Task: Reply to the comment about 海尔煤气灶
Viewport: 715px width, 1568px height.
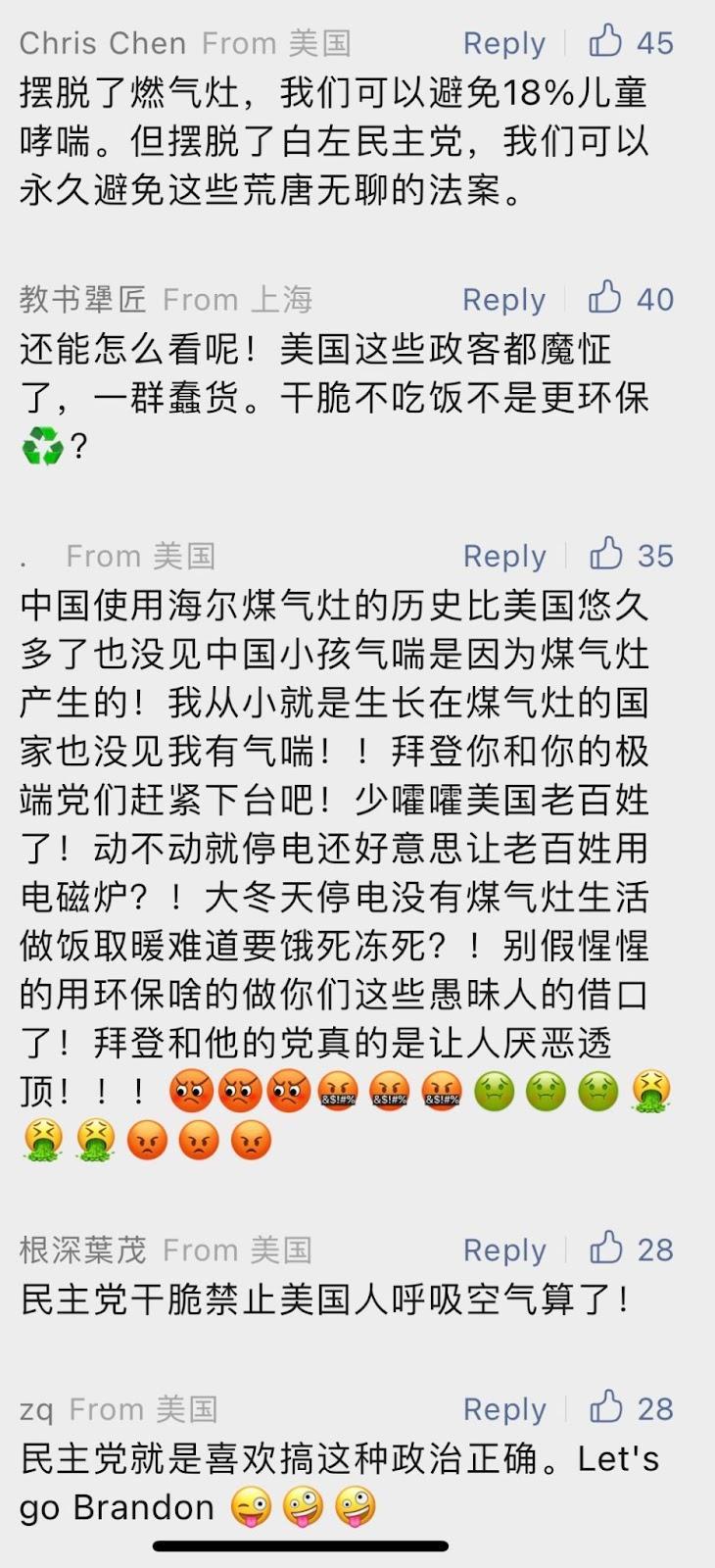Action: click(503, 557)
